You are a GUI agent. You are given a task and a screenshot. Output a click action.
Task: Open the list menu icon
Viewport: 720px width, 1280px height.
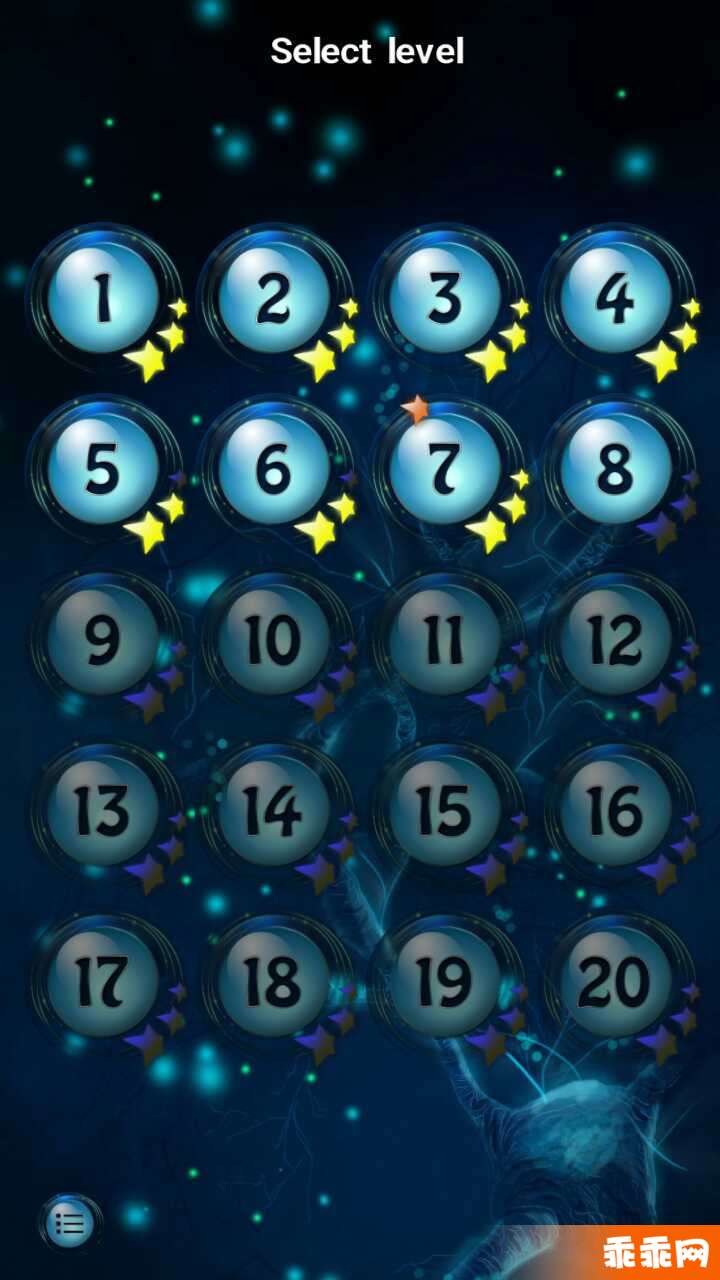(70, 1222)
